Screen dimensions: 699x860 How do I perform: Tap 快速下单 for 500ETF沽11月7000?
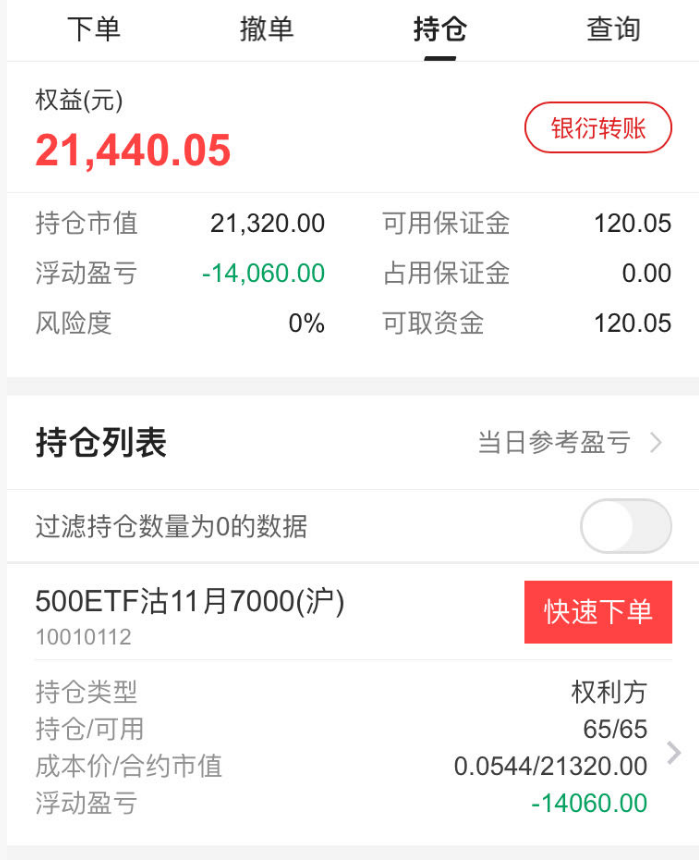coord(598,612)
